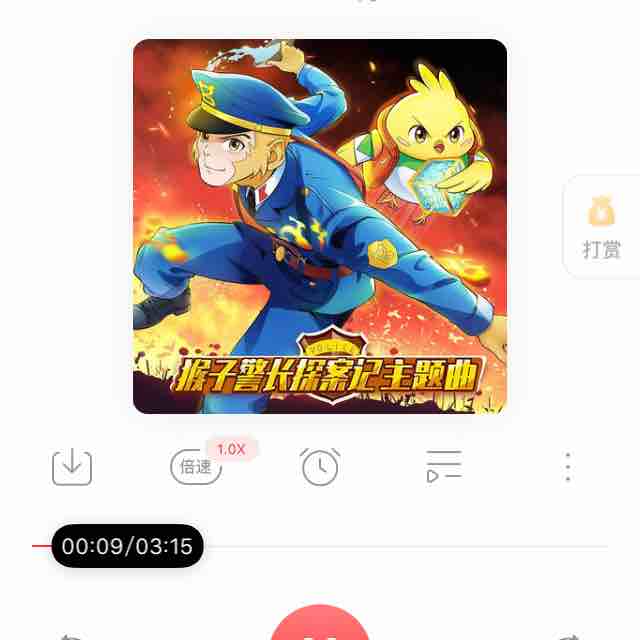Open the three-dot overflow menu
Image resolution: width=640 pixels, height=640 pixels.
[567, 466]
